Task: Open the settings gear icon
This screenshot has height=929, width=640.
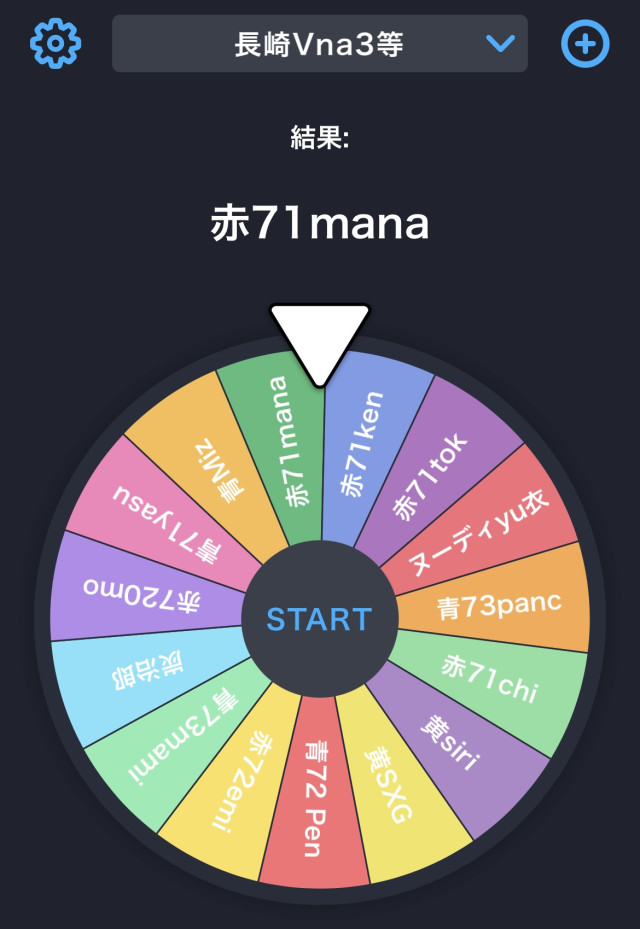Action: point(56,43)
